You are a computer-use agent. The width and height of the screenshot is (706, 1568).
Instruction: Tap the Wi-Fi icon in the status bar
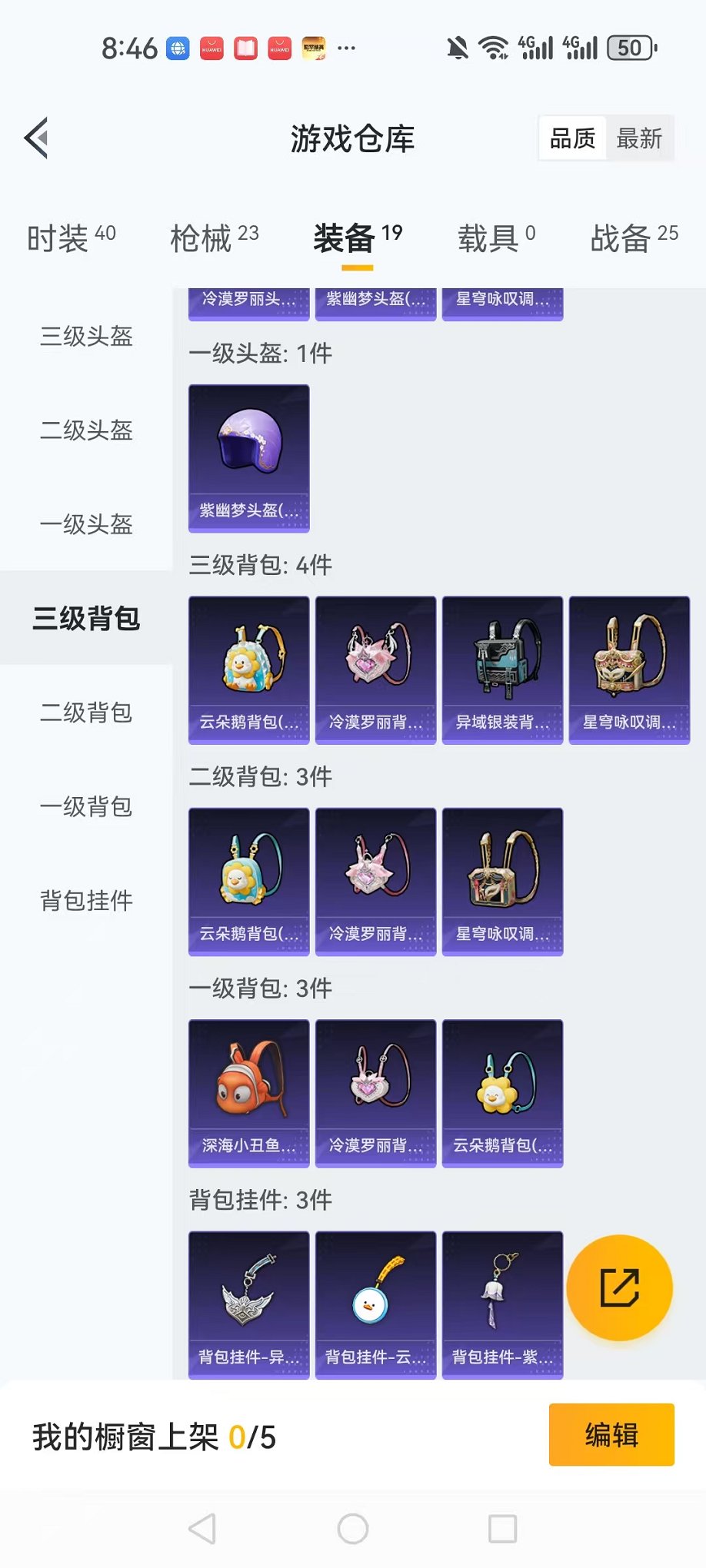[494, 48]
